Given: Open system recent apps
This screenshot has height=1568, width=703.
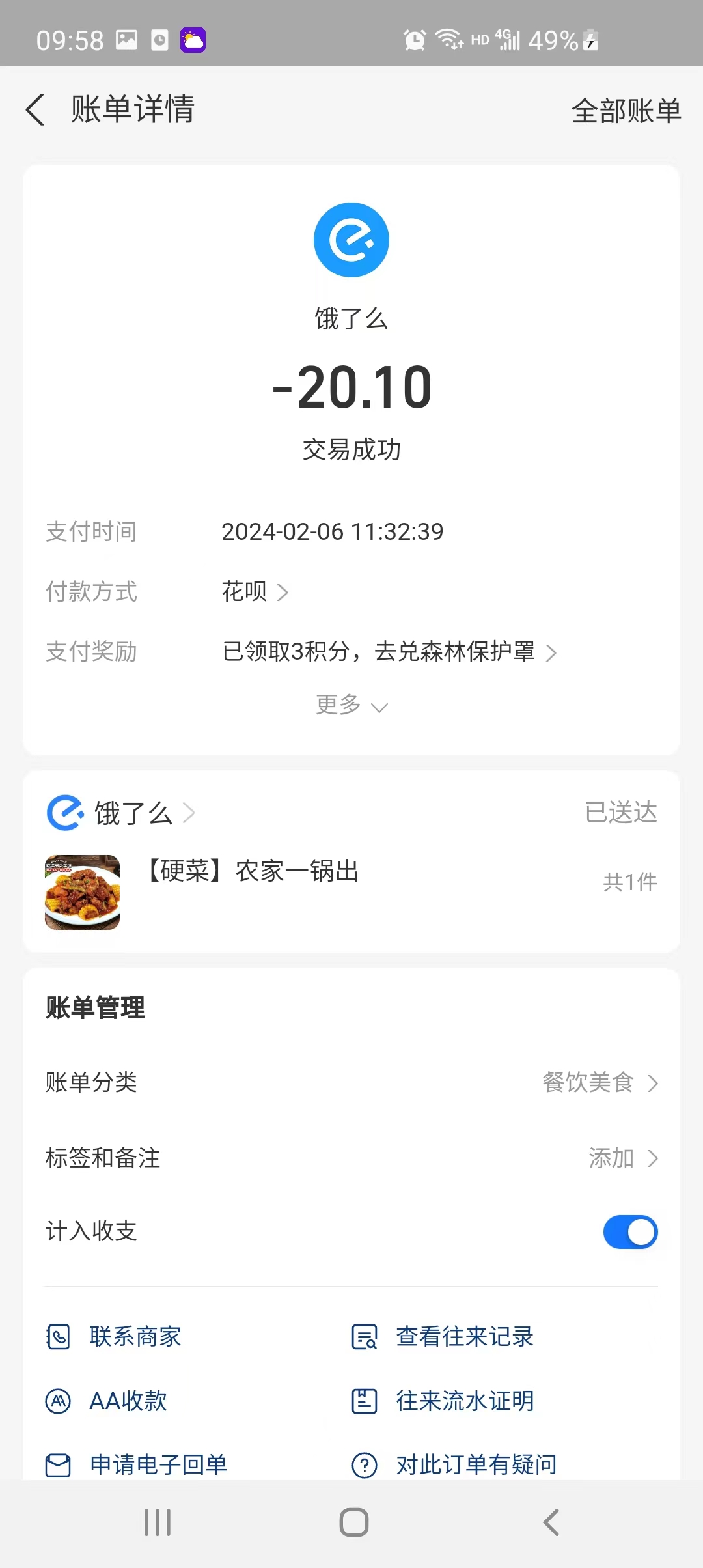Looking at the screenshot, I should 158,1523.
